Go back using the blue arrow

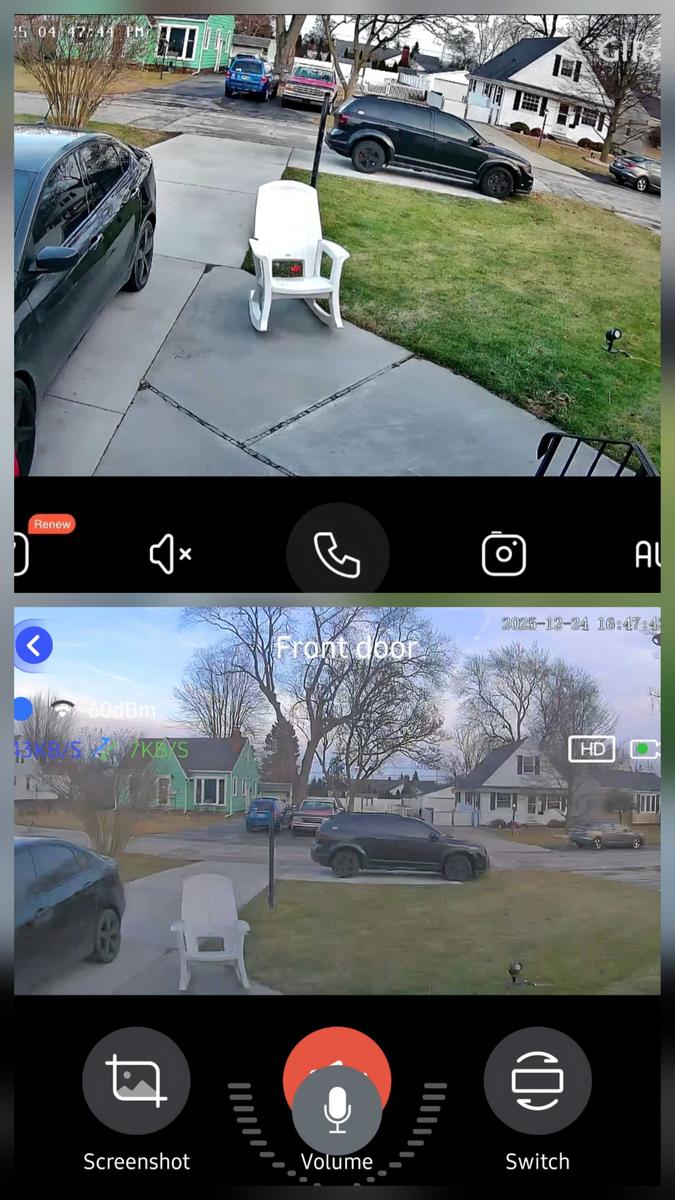[x=33, y=646]
